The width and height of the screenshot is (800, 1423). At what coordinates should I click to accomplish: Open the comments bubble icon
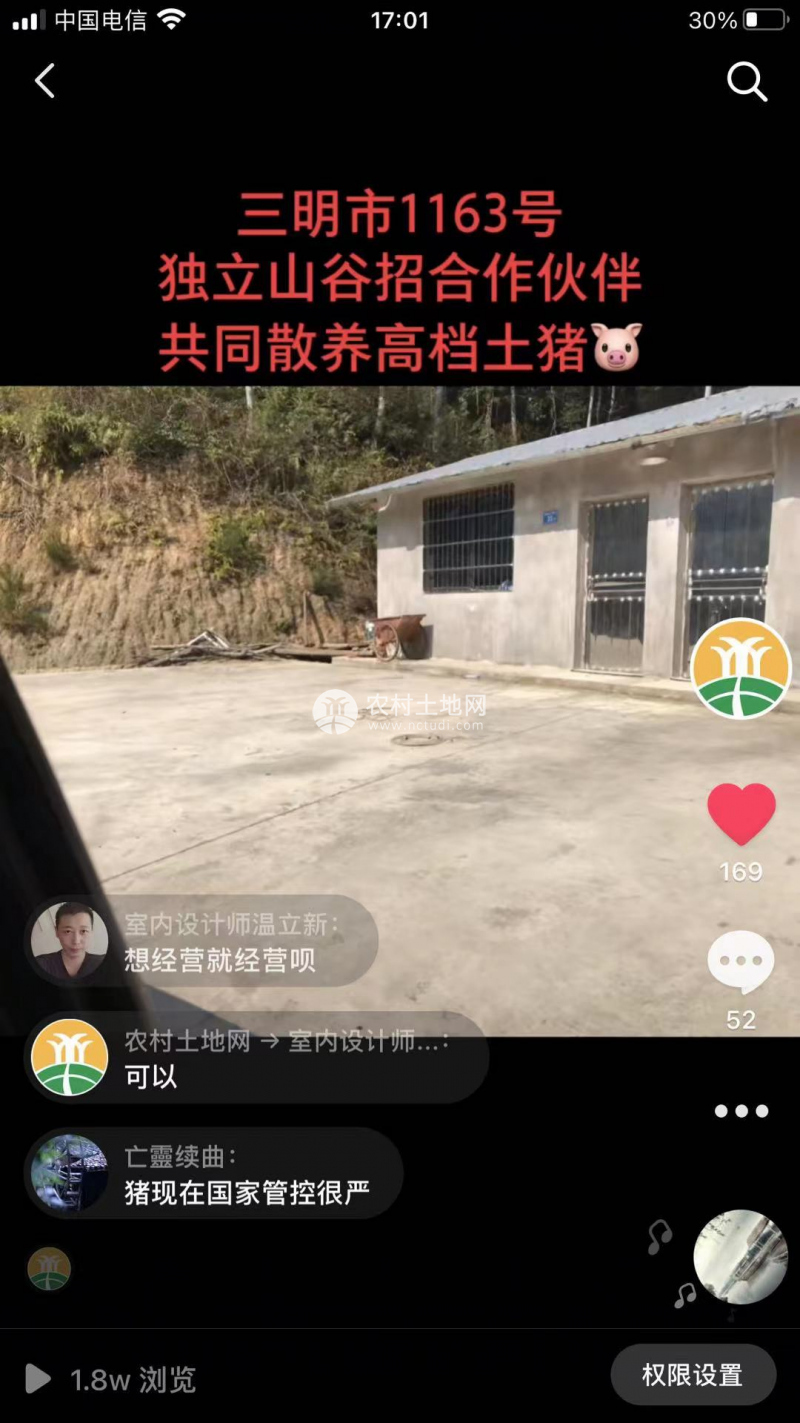coord(741,962)
